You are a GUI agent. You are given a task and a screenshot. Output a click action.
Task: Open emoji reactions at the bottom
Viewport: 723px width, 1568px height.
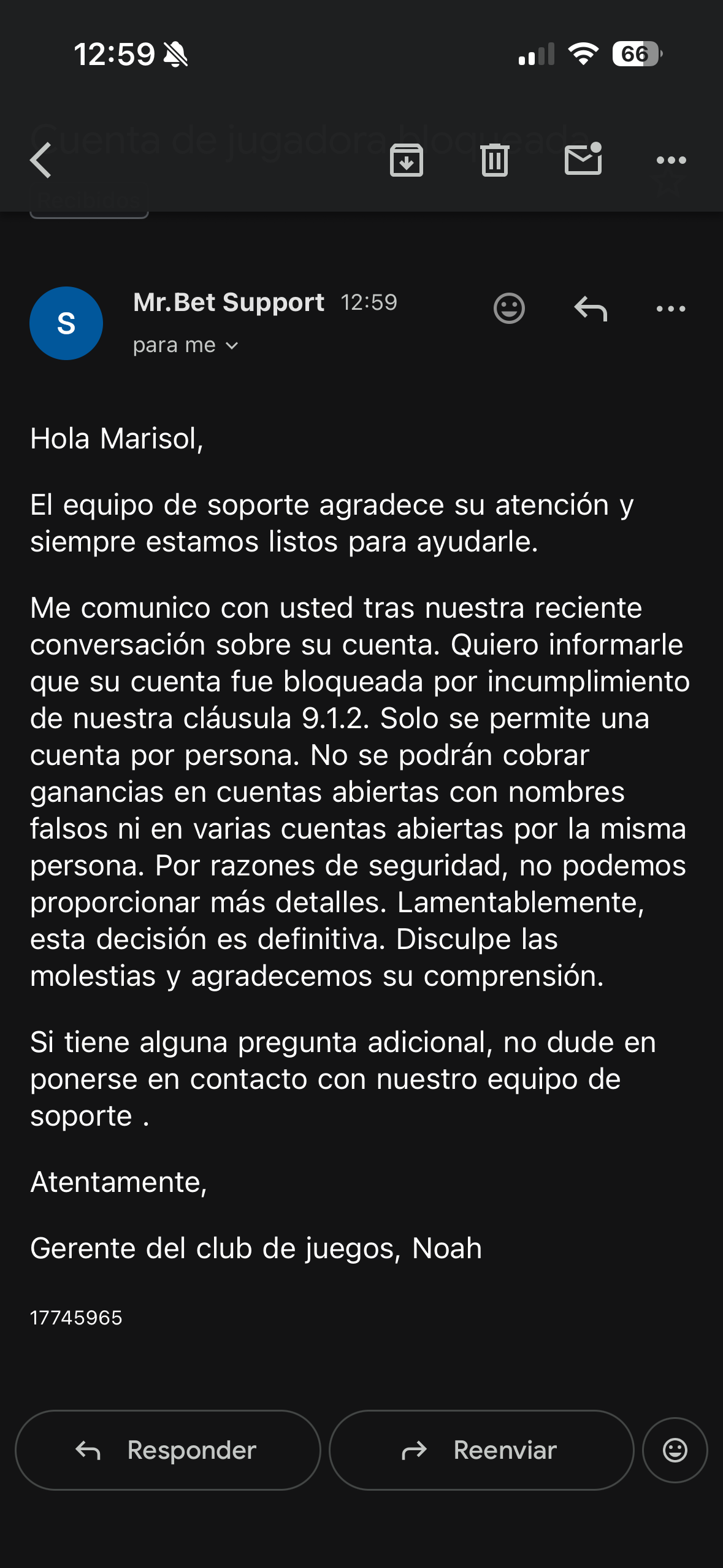coord(675,1450)
